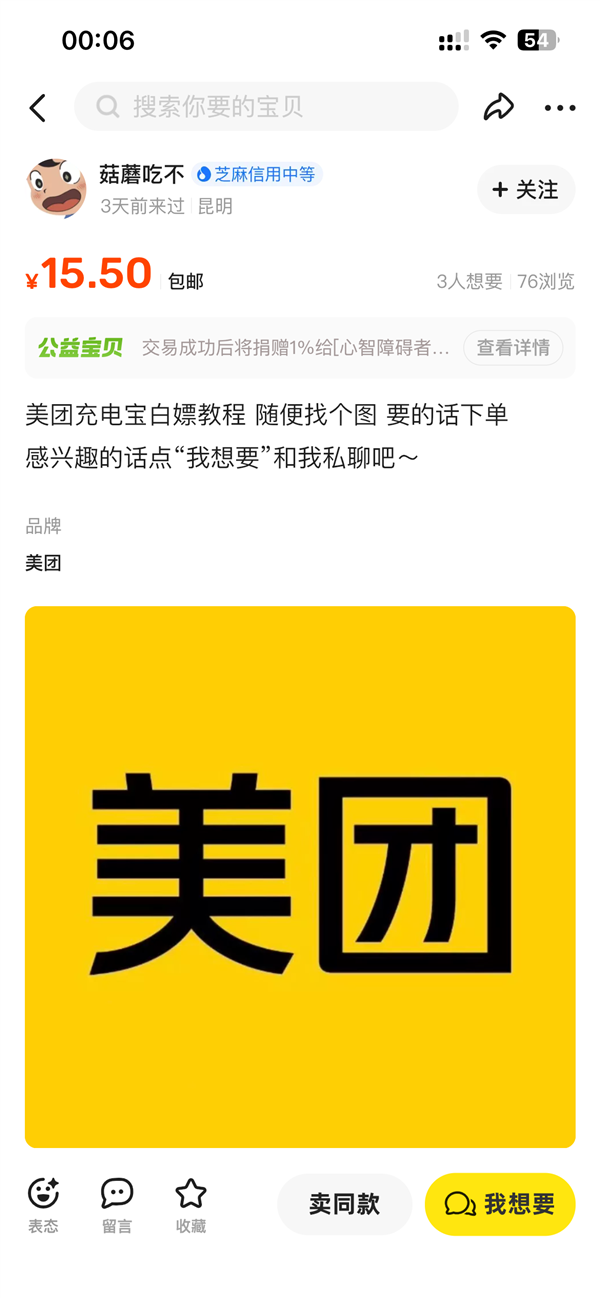Add listing to favorites with 收藏
The height and width of the screenshot is (1298, 600).
coord(191,1203)
